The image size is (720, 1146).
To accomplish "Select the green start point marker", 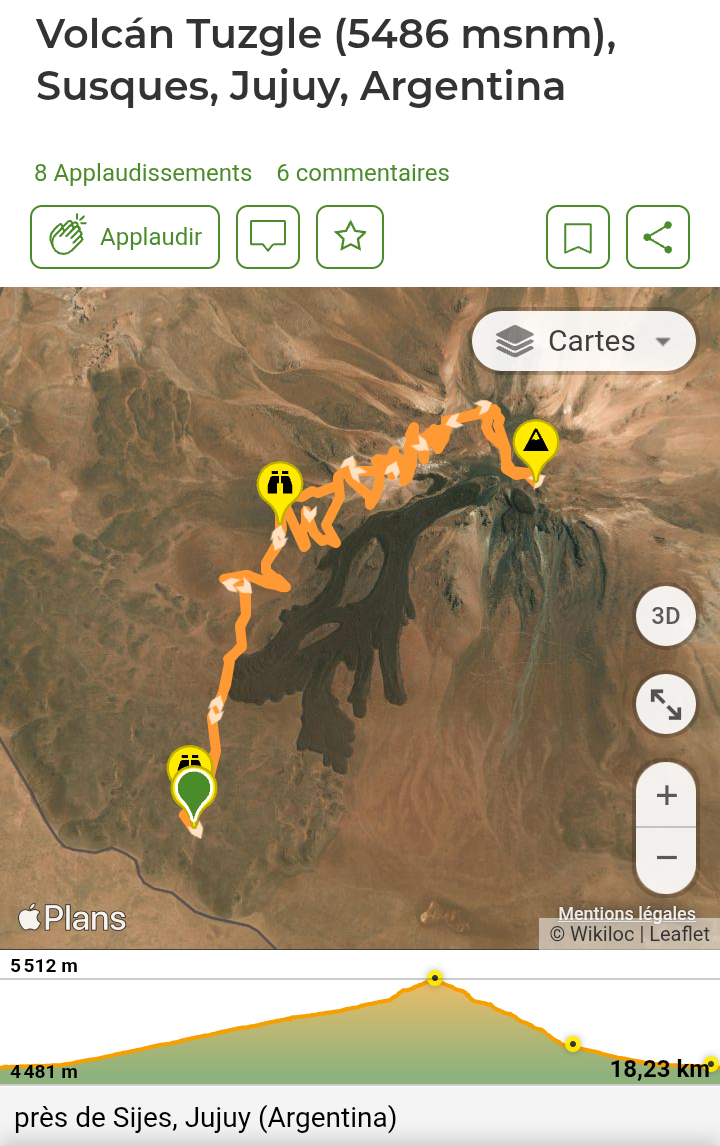I will pyautogui.click(x=194, y=788).
